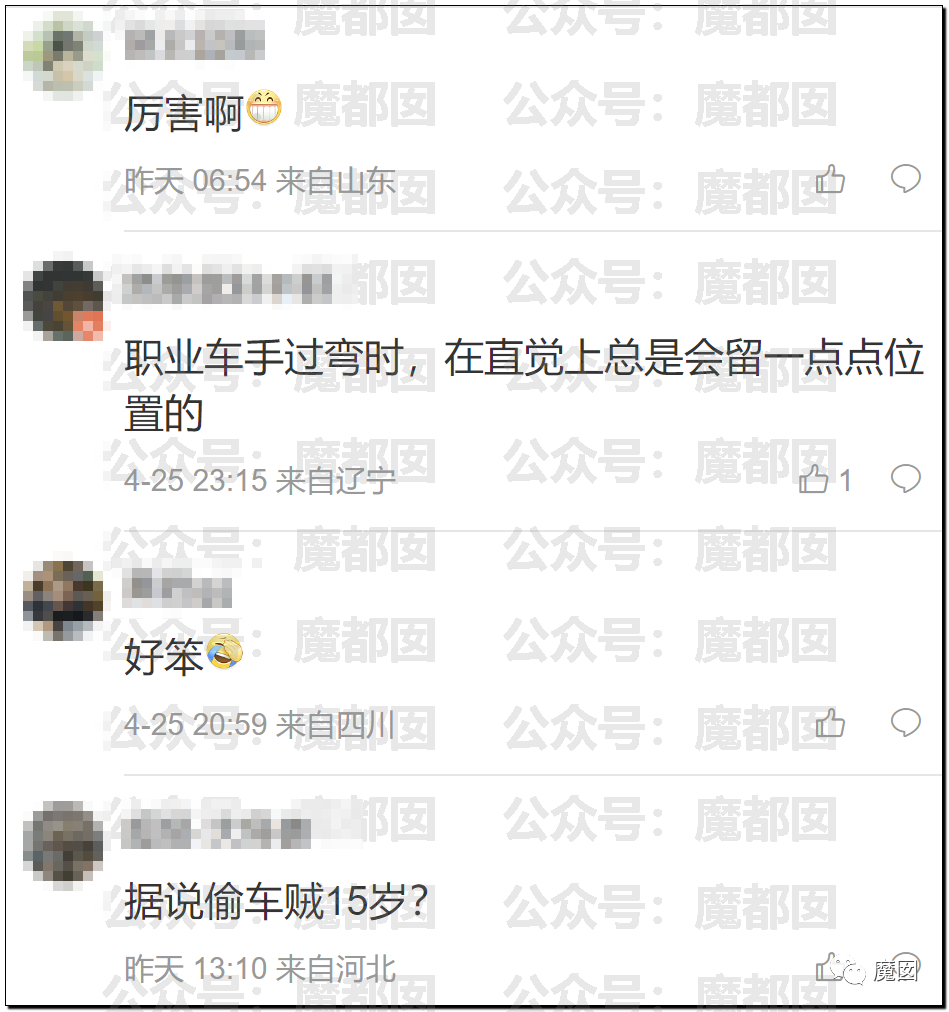
Task: Like the "好笨" comment
Action: [x=830, y=724]
